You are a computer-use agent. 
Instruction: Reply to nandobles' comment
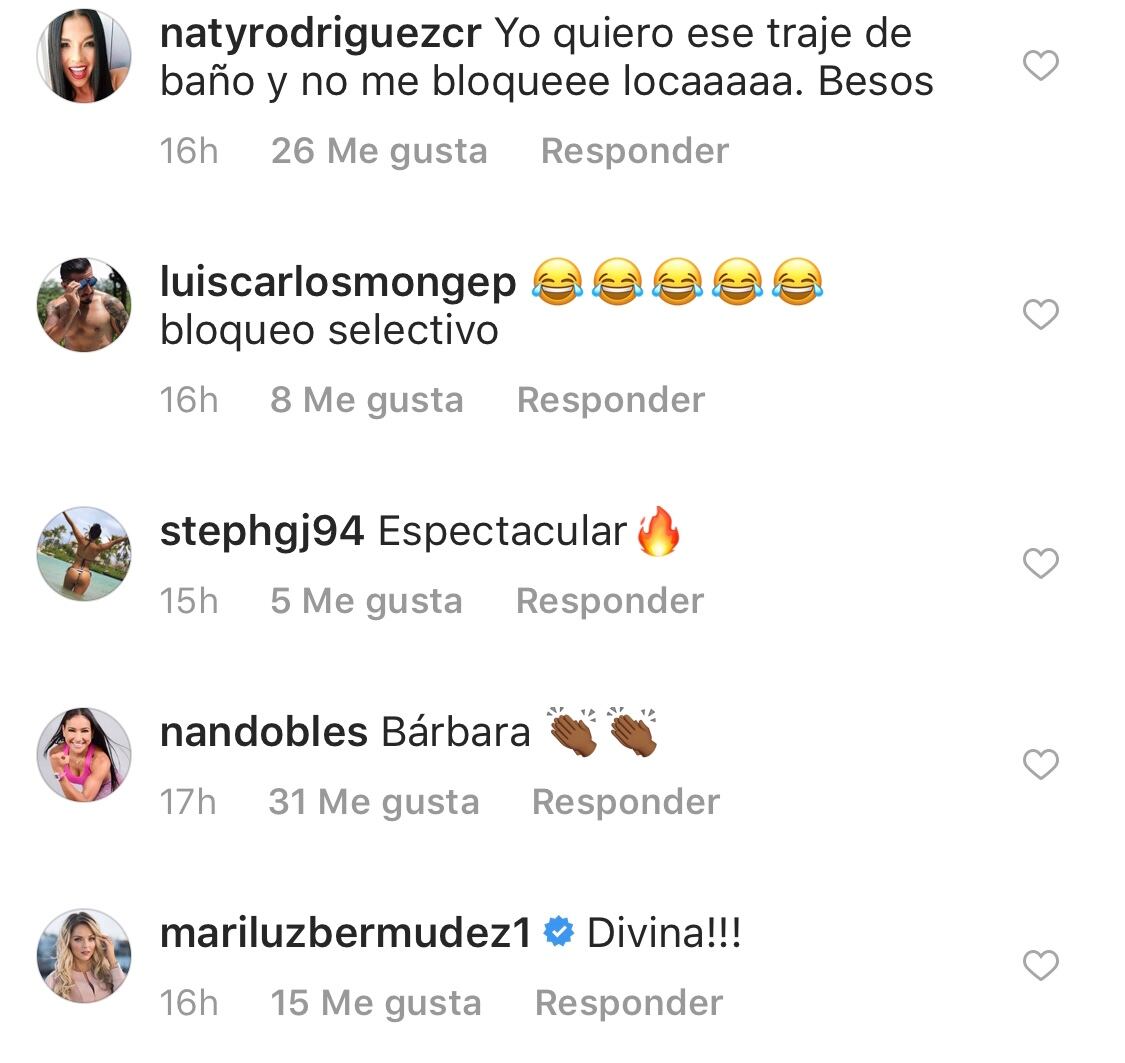[625, 802]
